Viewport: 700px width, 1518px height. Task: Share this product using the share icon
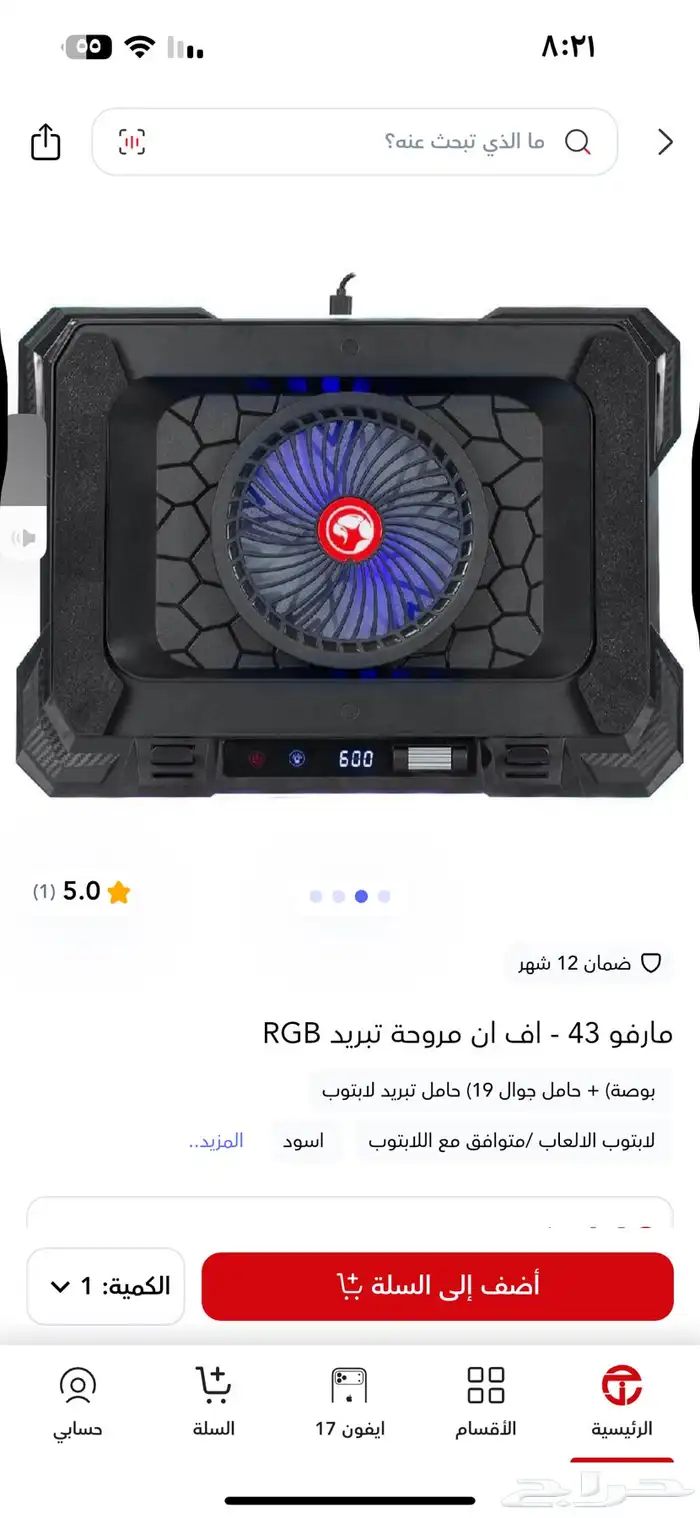pos(46,142)
